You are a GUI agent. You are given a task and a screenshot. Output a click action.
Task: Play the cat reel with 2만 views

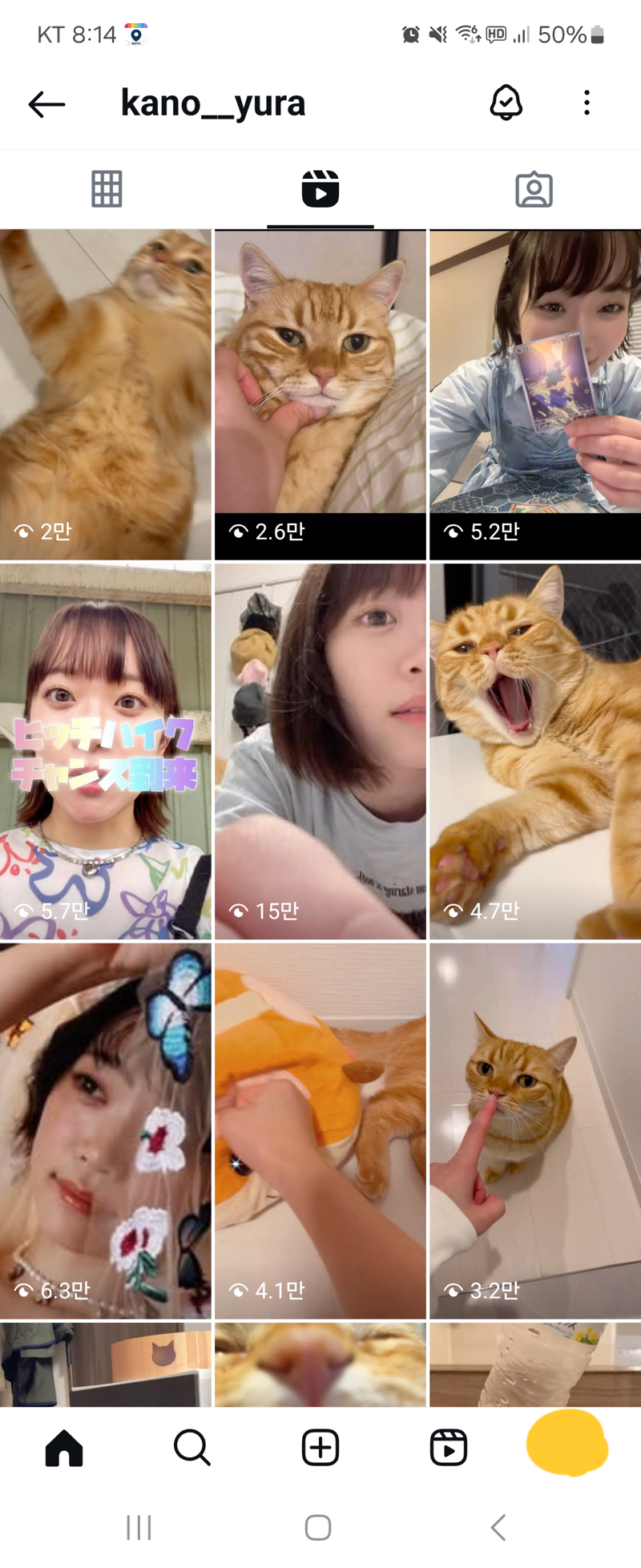105,393
